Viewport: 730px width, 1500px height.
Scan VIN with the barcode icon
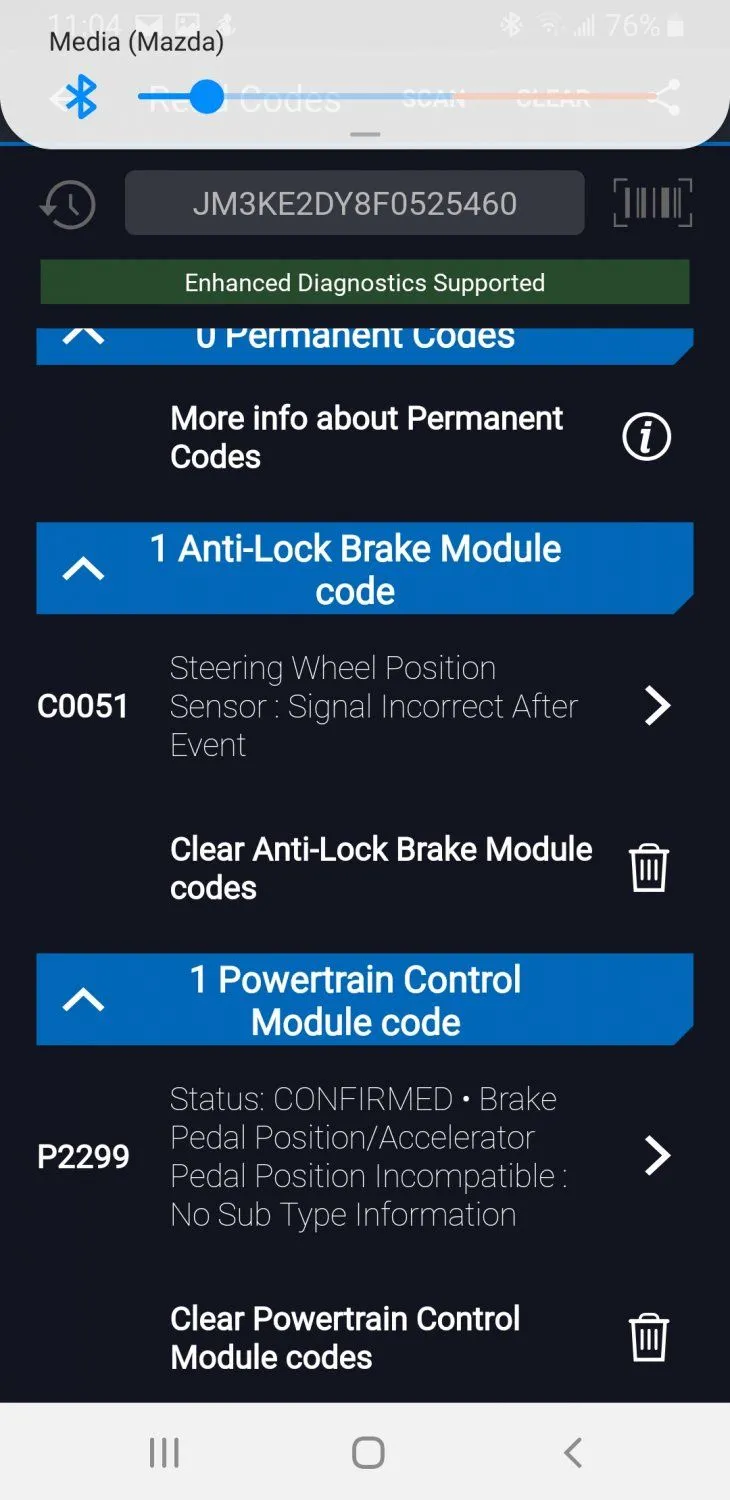tap(652, 203)
